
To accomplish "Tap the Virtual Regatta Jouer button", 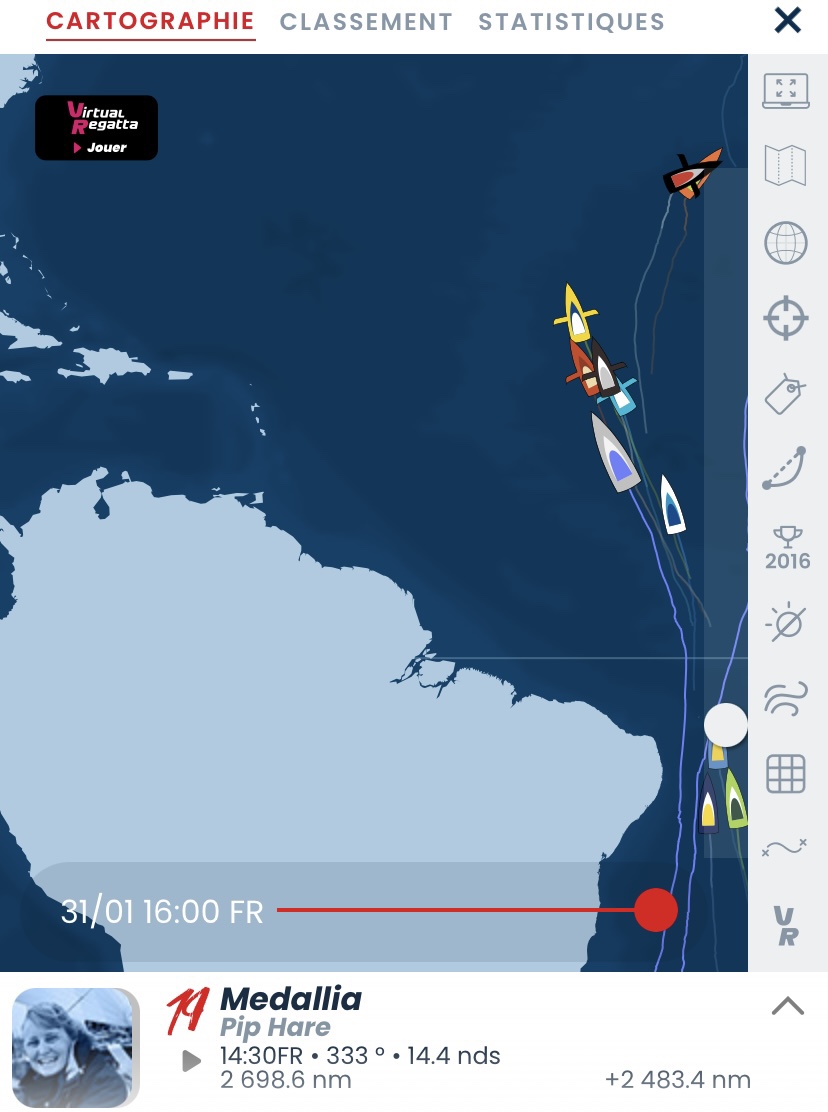I will 97,128.
